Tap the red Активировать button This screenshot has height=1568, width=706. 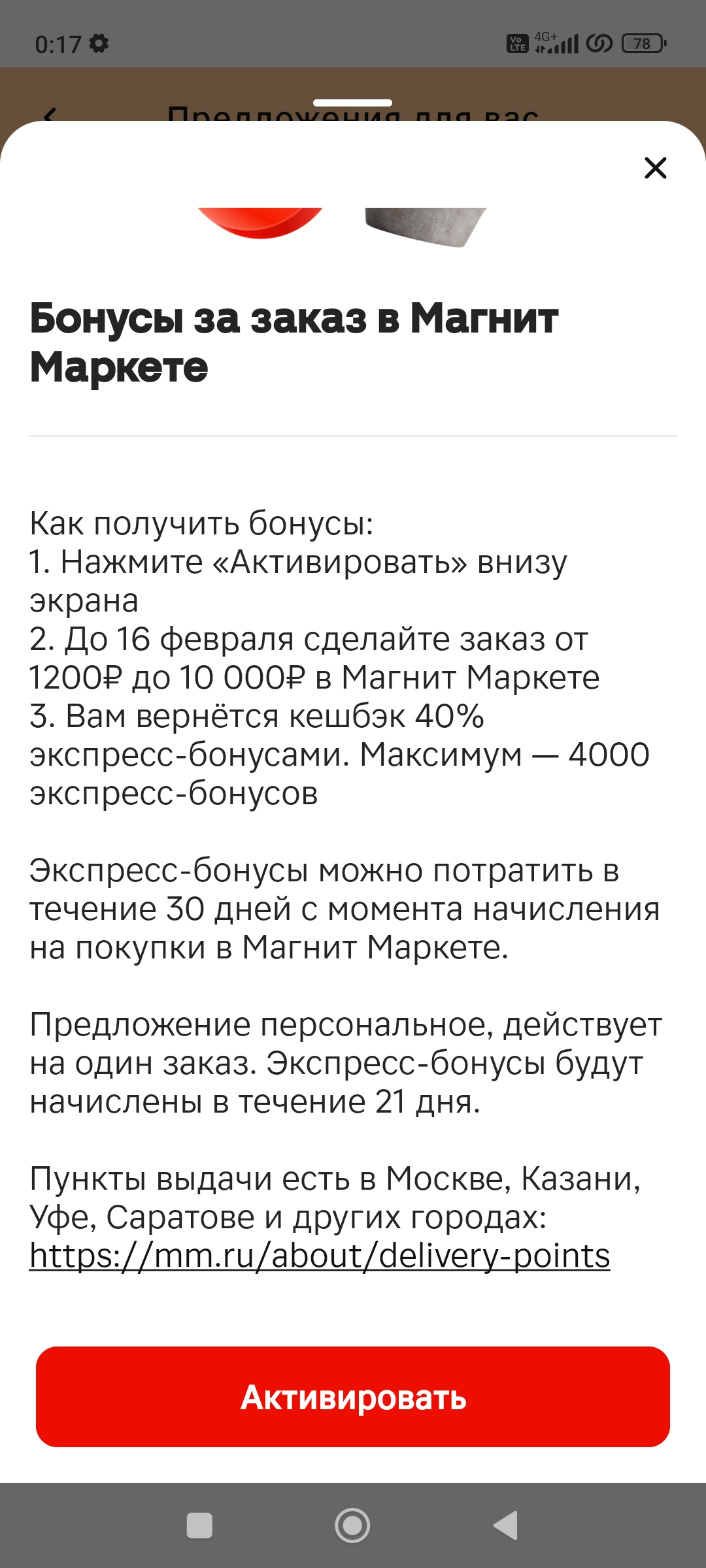click(x=353, y=1397)
